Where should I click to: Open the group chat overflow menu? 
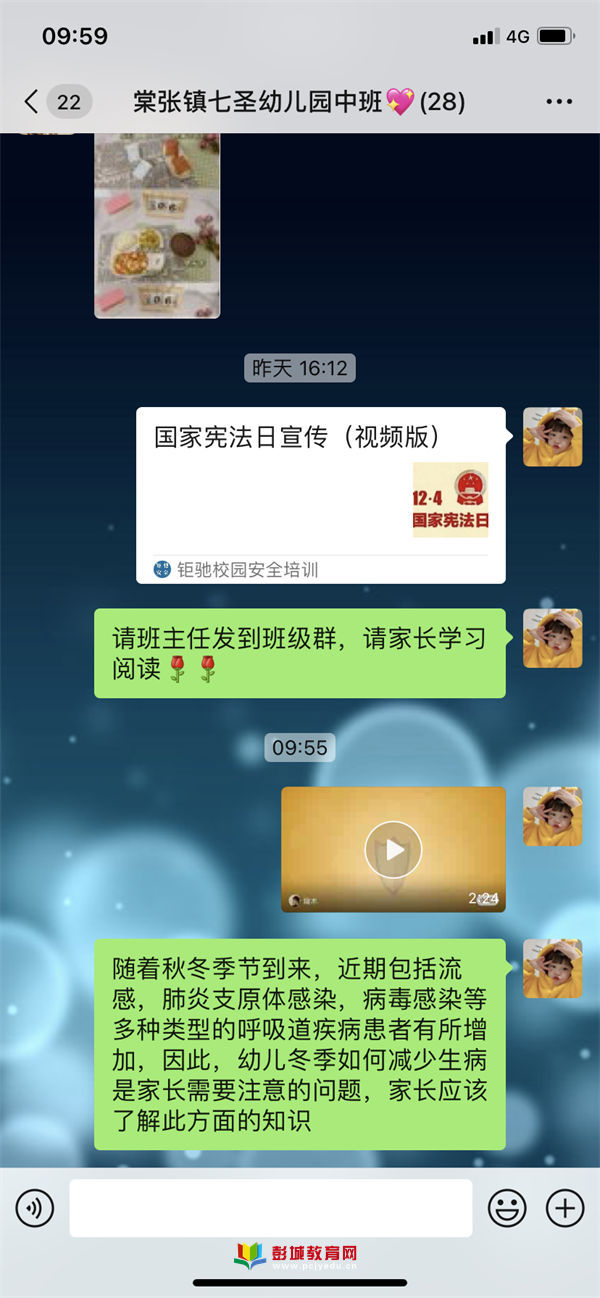(558, 102)
